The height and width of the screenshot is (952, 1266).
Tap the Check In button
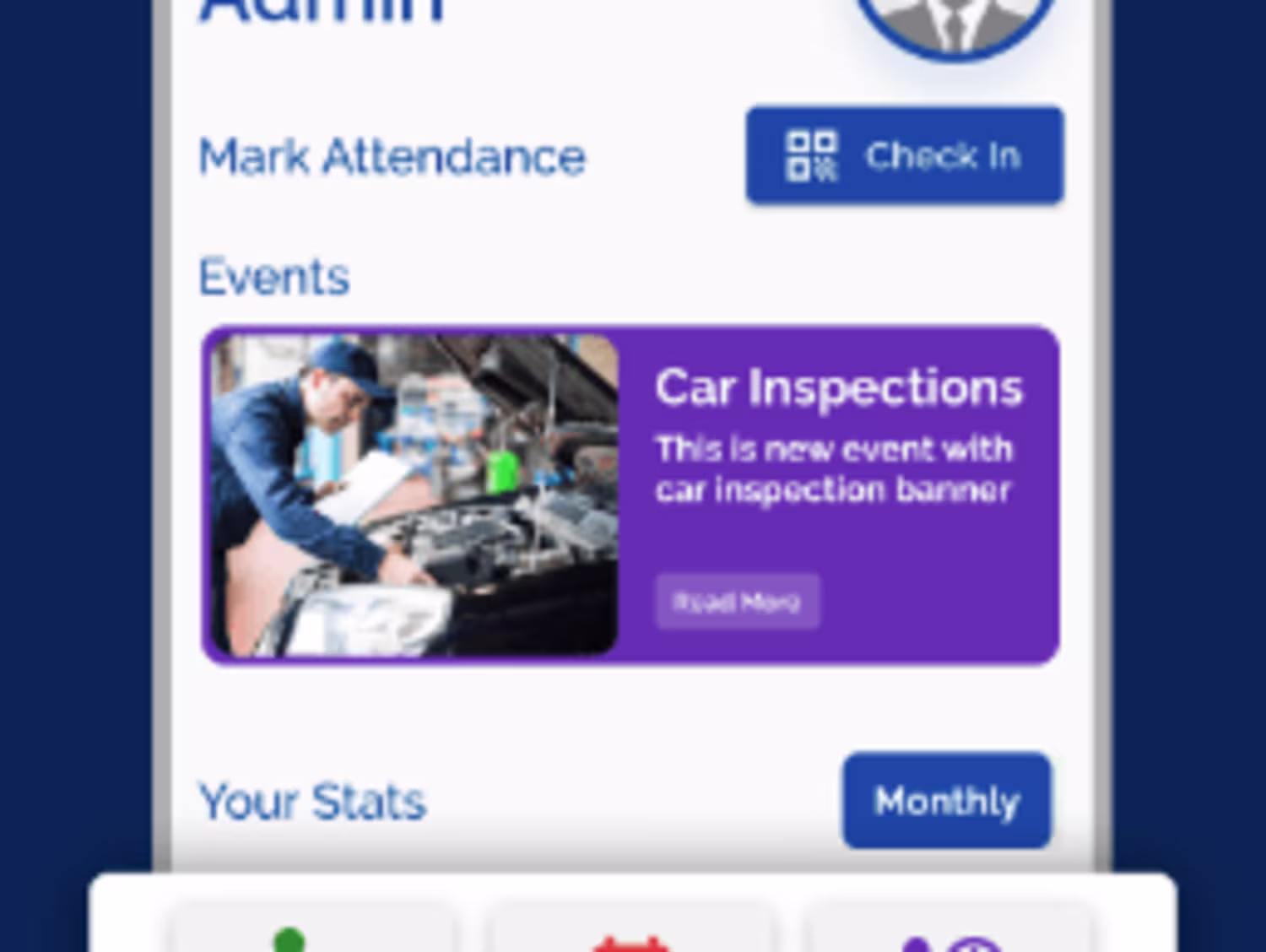904,155
